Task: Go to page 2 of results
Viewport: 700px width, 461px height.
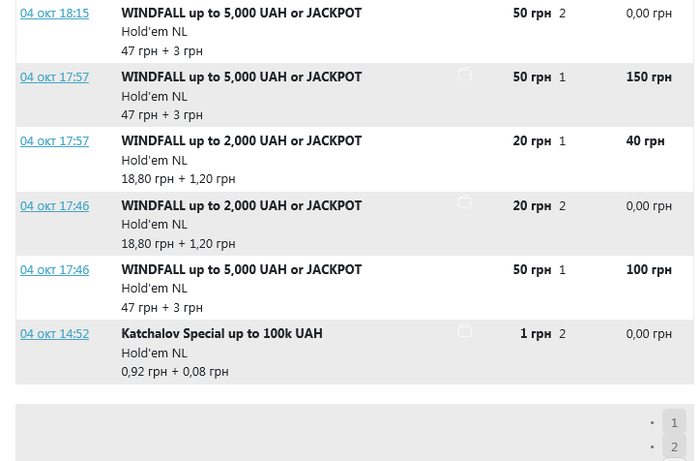Action: tap(674, 447)
